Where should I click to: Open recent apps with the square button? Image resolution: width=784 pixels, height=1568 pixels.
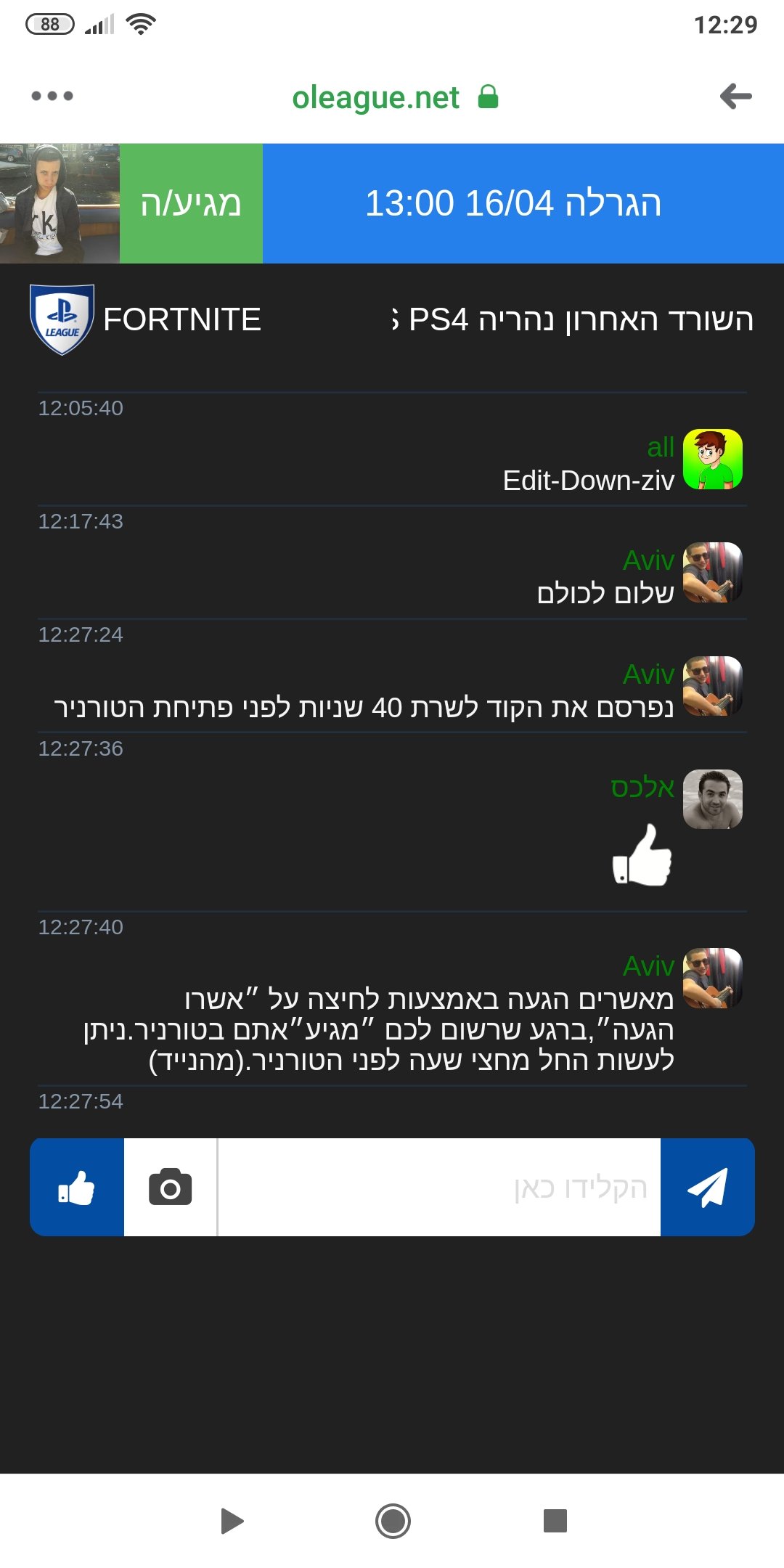click(555, 1520)
